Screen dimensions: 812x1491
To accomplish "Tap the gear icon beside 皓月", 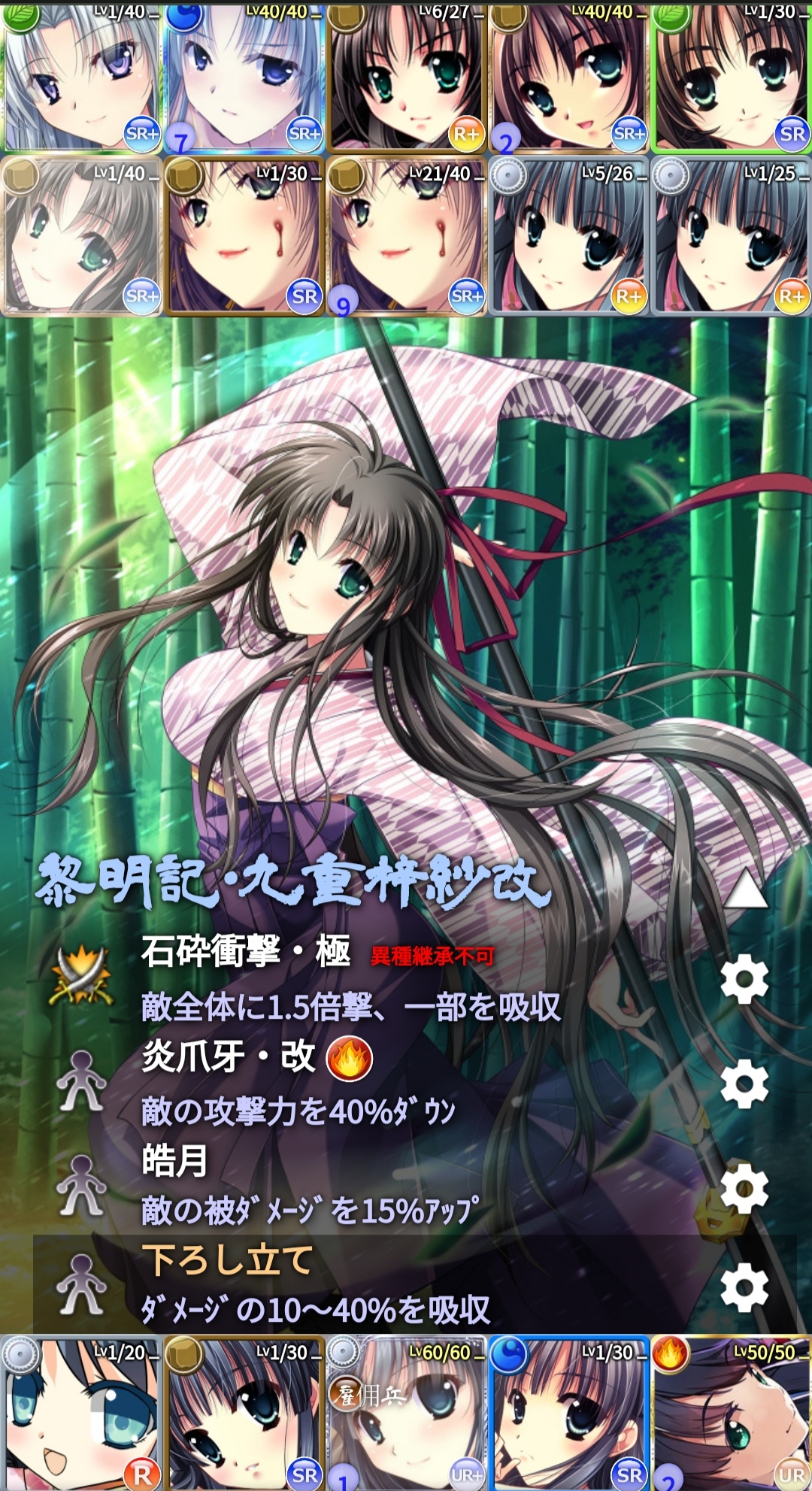I will point(744,1188).
